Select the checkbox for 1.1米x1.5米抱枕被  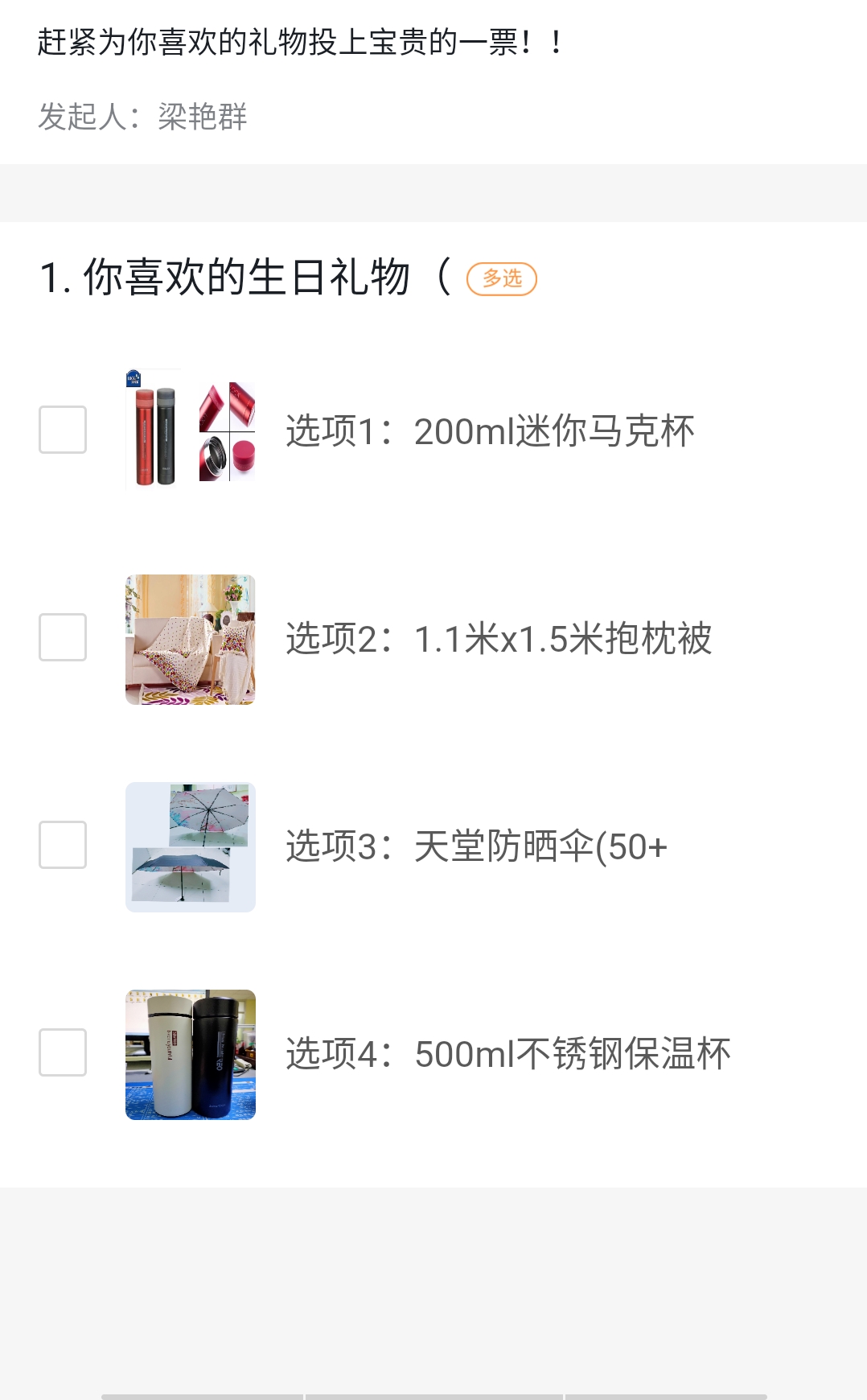click(x=63, y=637)
